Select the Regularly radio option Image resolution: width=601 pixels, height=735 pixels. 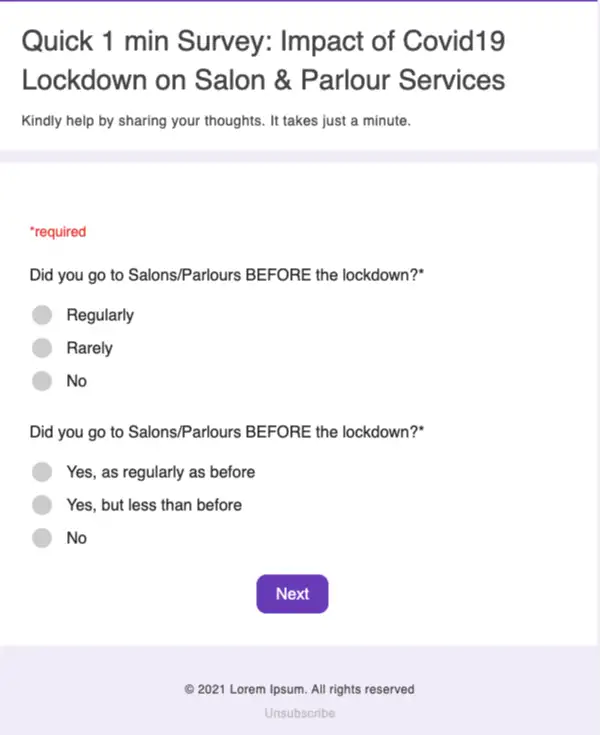[42, 315]
